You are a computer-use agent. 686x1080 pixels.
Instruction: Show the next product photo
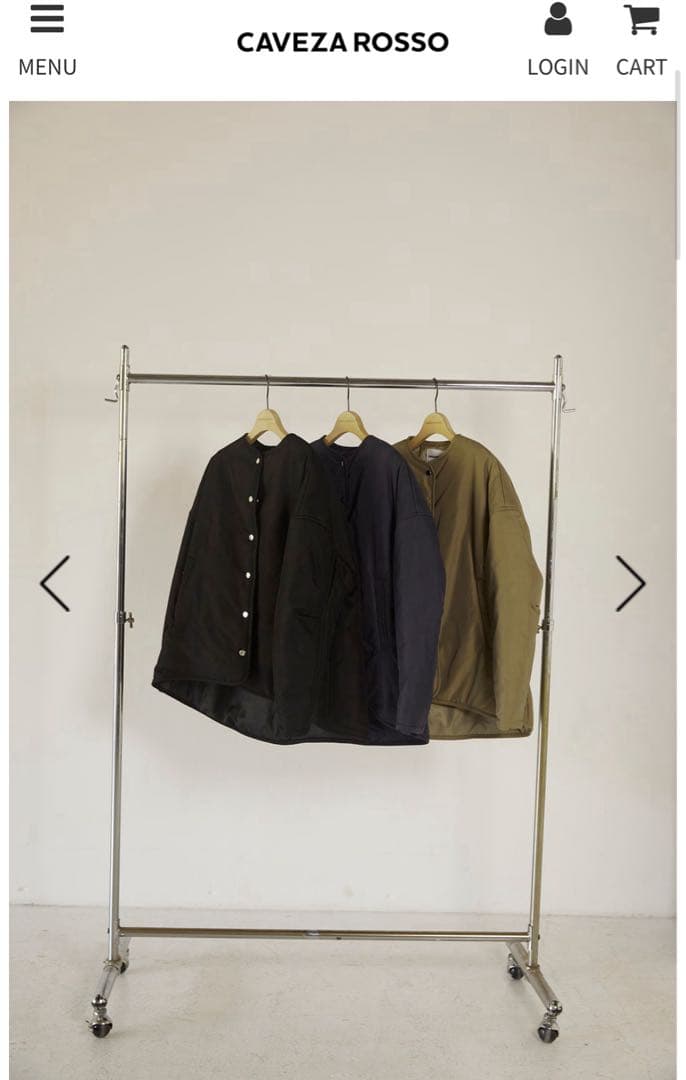[x=630, y=584]
